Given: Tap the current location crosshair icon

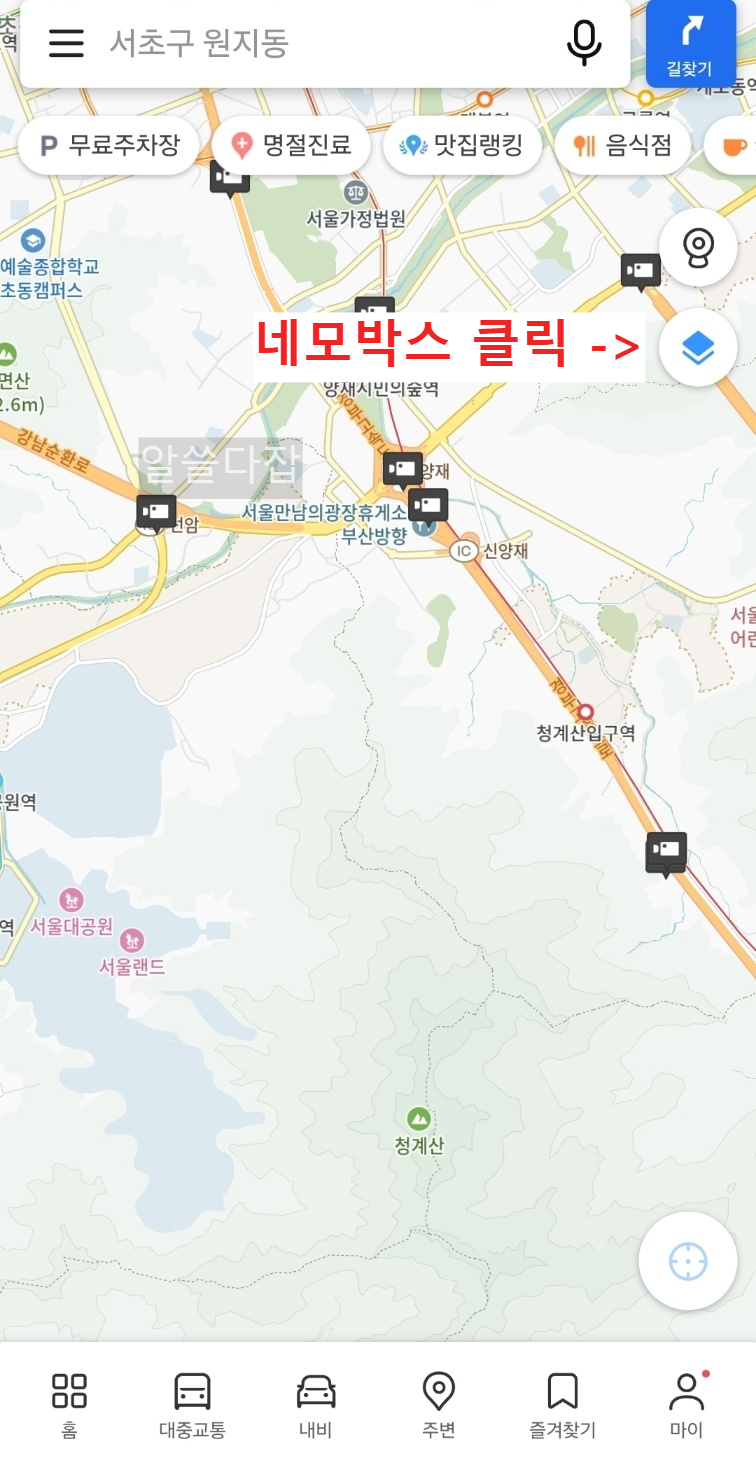Looking at the screenshot, I should (x=687, y=1261).
